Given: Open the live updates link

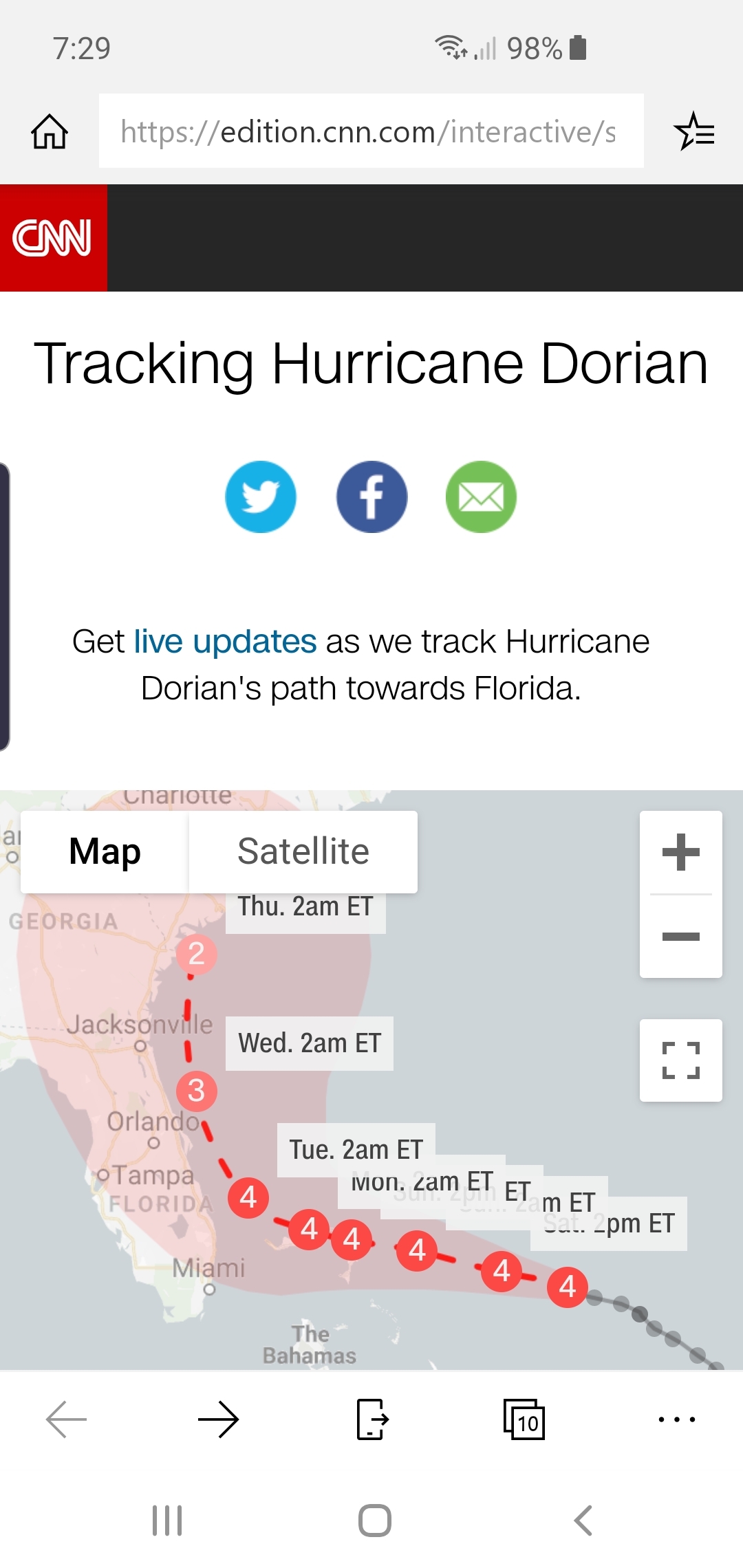Looking at the screenshot, I should point(225,642).
